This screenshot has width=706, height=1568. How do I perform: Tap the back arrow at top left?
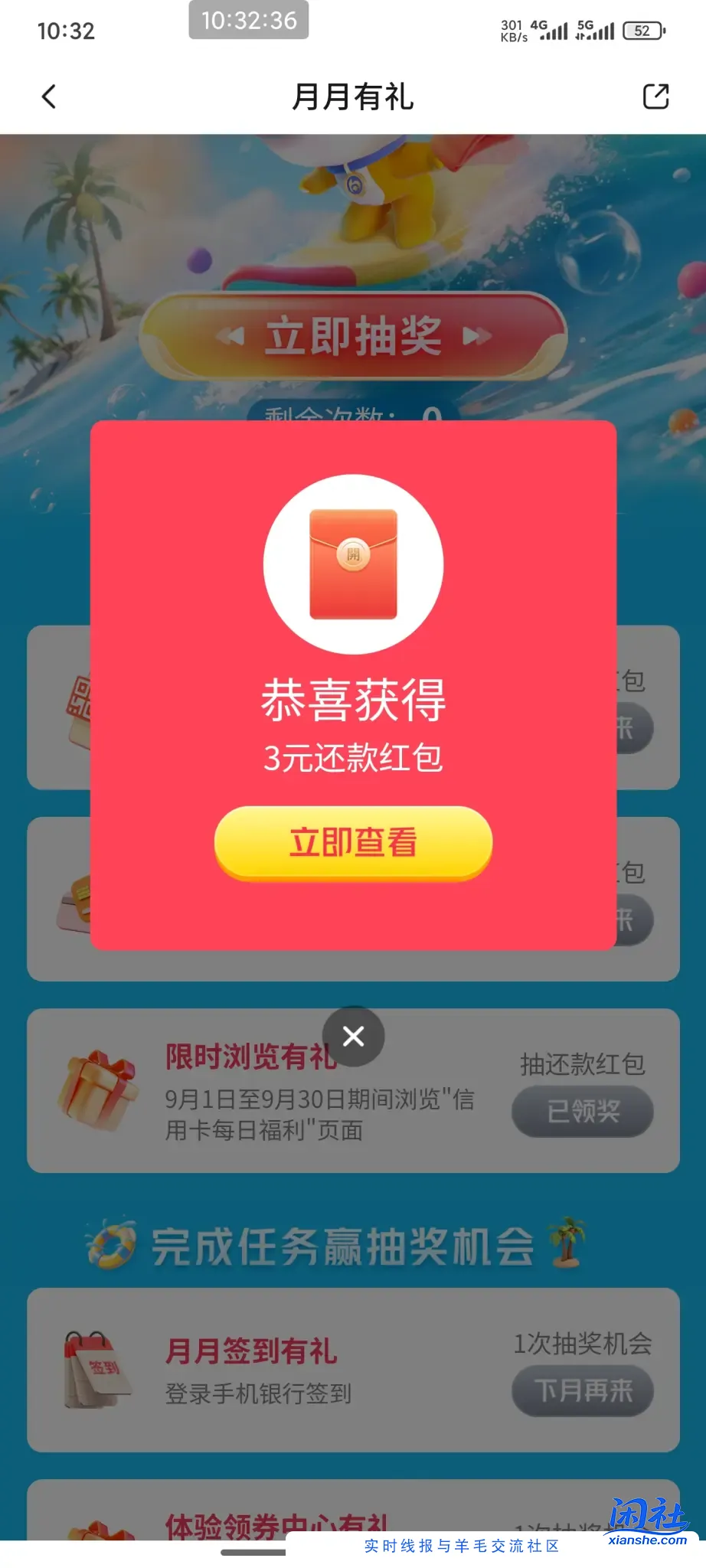point(48,97)
